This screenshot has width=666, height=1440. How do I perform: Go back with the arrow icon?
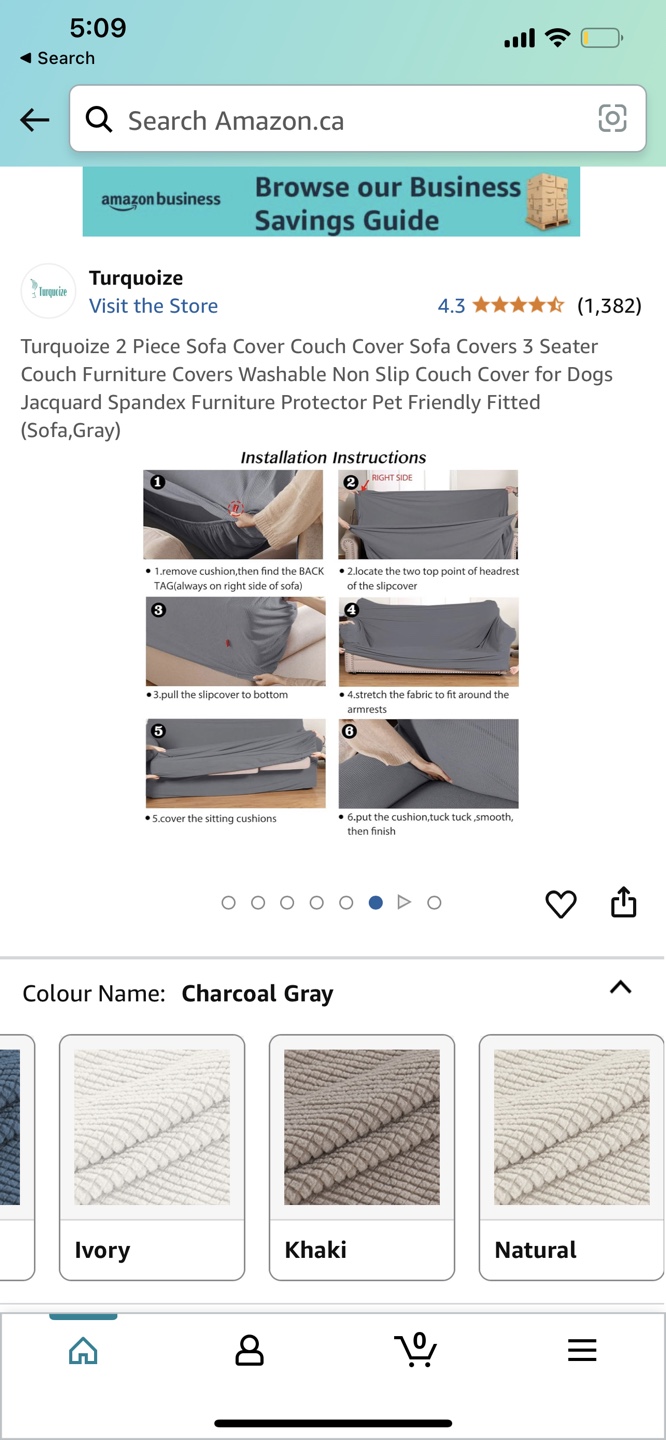(x=35, y=120)
